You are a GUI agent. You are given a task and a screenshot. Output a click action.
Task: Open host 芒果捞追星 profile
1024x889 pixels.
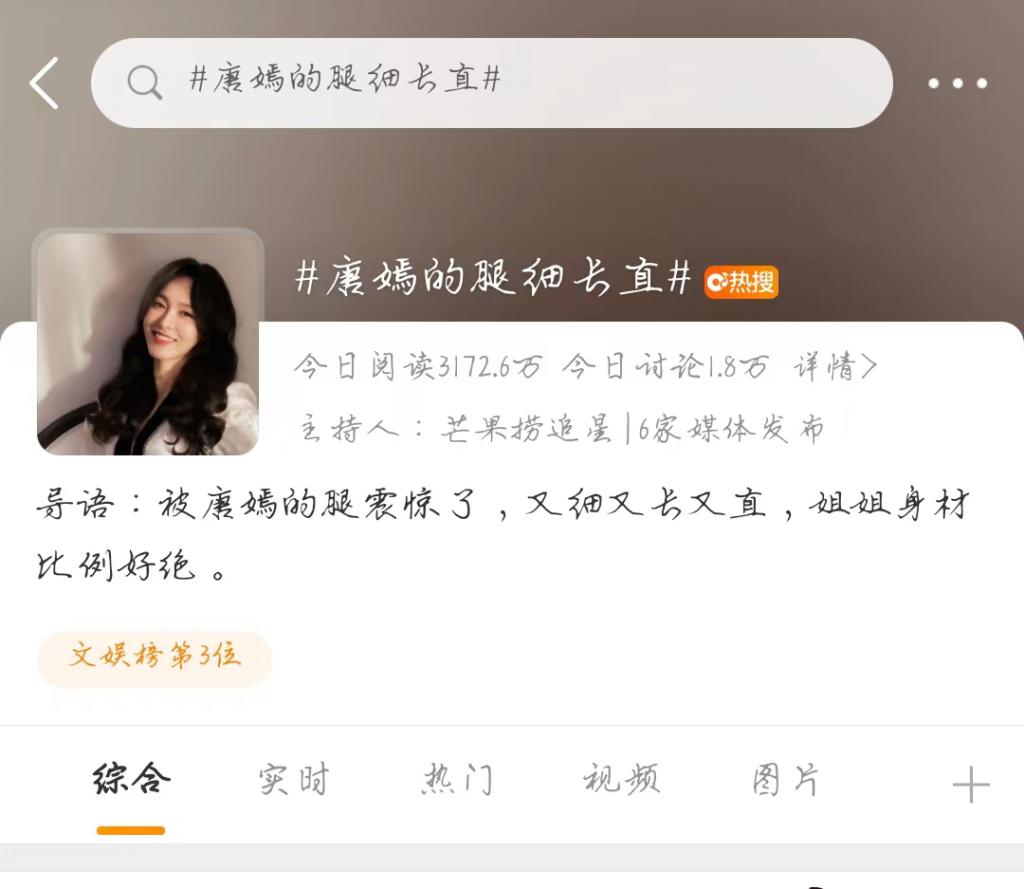(x=526, y=429)
